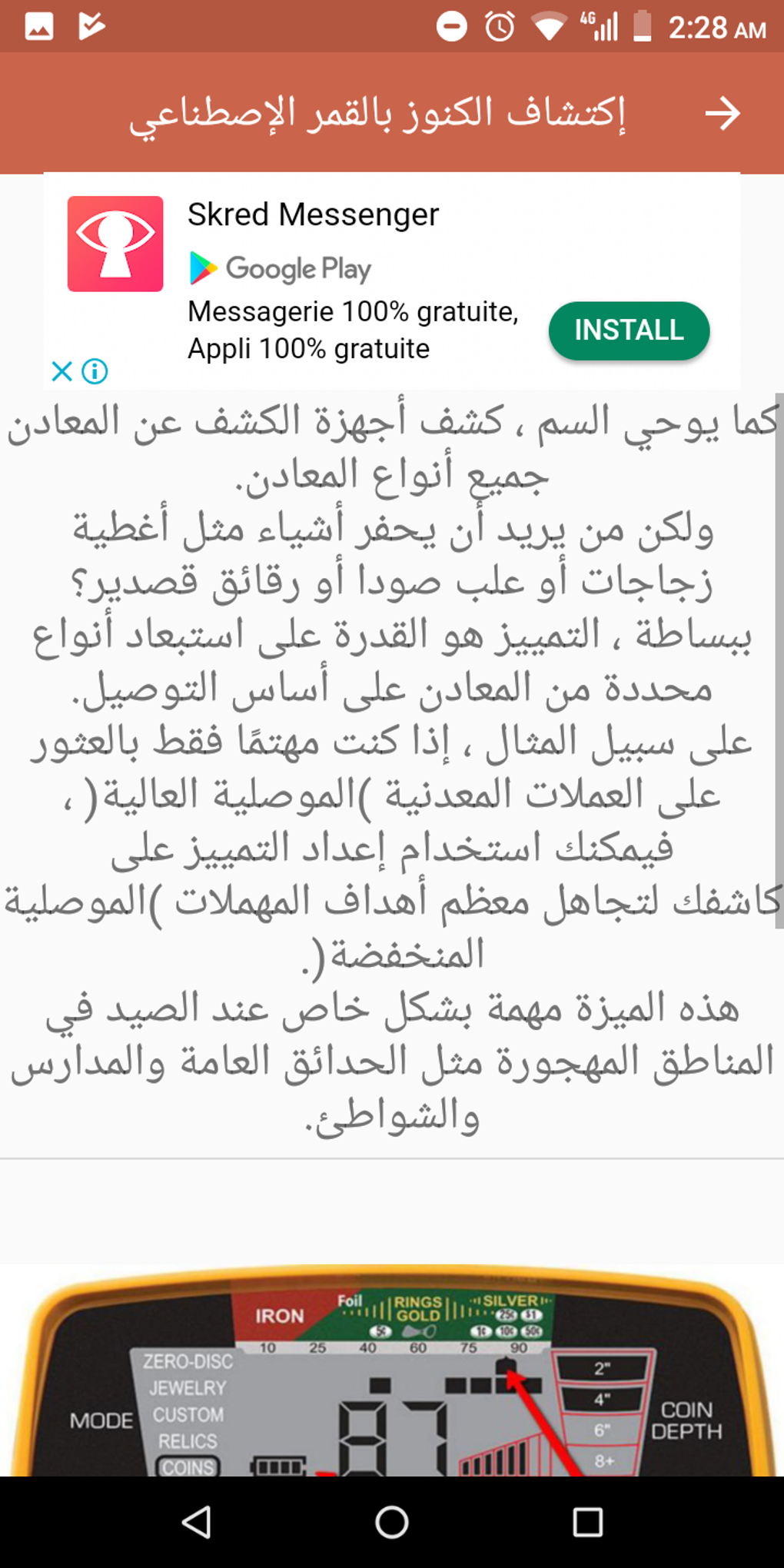
Task: Go to the system home screen
Action: (392, 1522)
